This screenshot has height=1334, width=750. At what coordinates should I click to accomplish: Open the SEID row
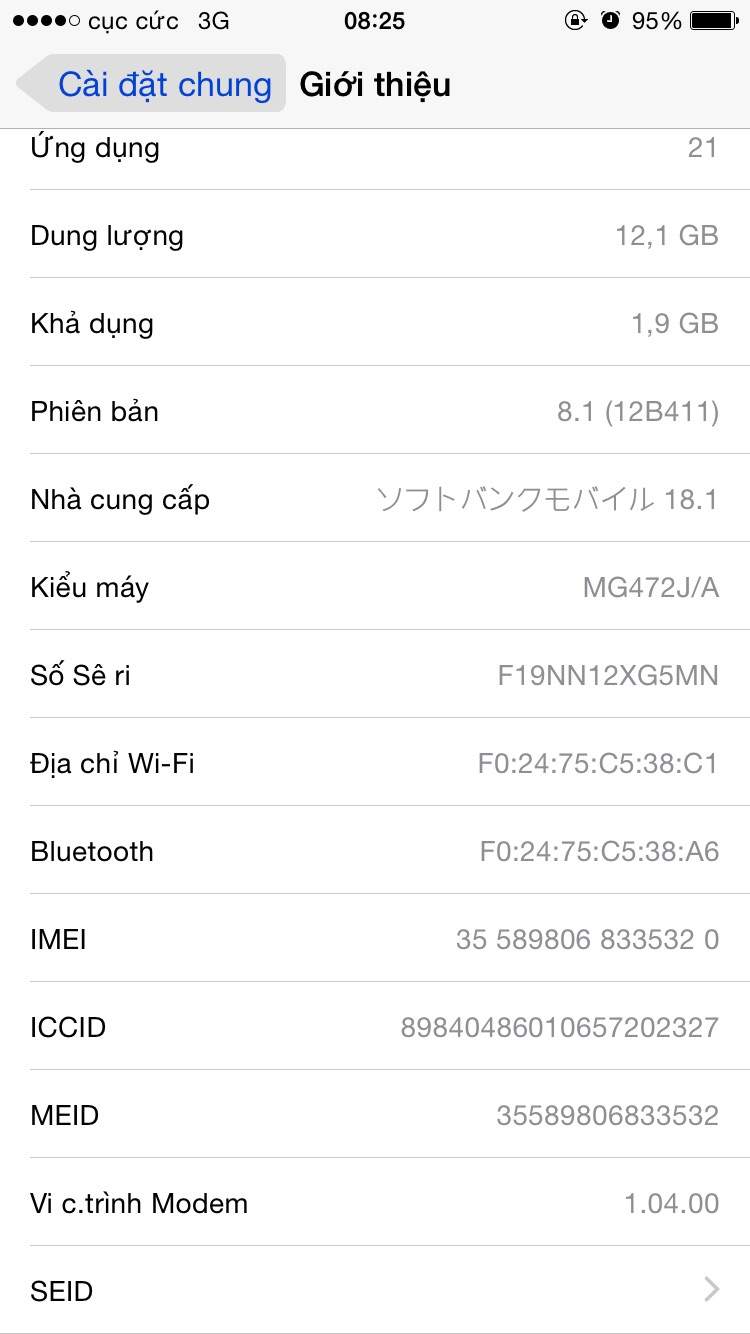[x=374, y=1290]
